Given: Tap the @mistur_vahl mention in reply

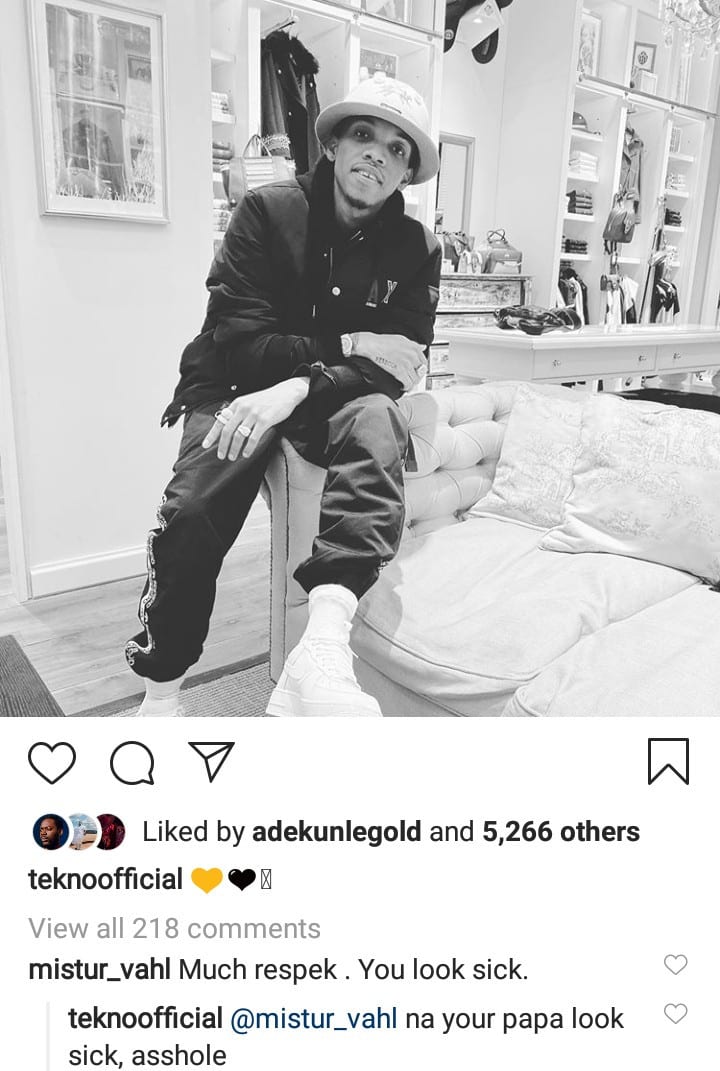Looking at the screenshot, I should pos(315,1019).
